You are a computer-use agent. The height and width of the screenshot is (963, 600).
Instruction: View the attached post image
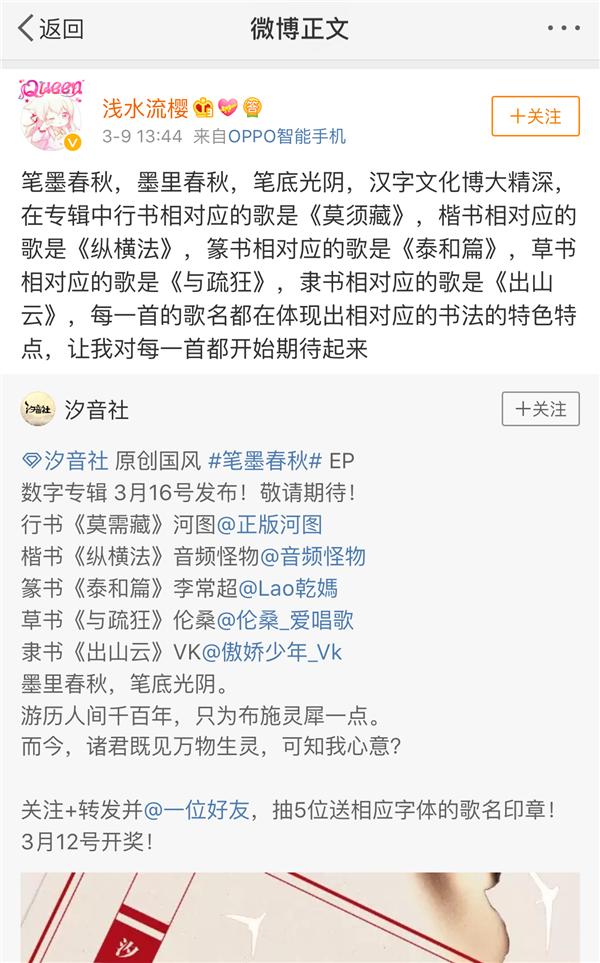pyautogui.click(x=300, y=916)
